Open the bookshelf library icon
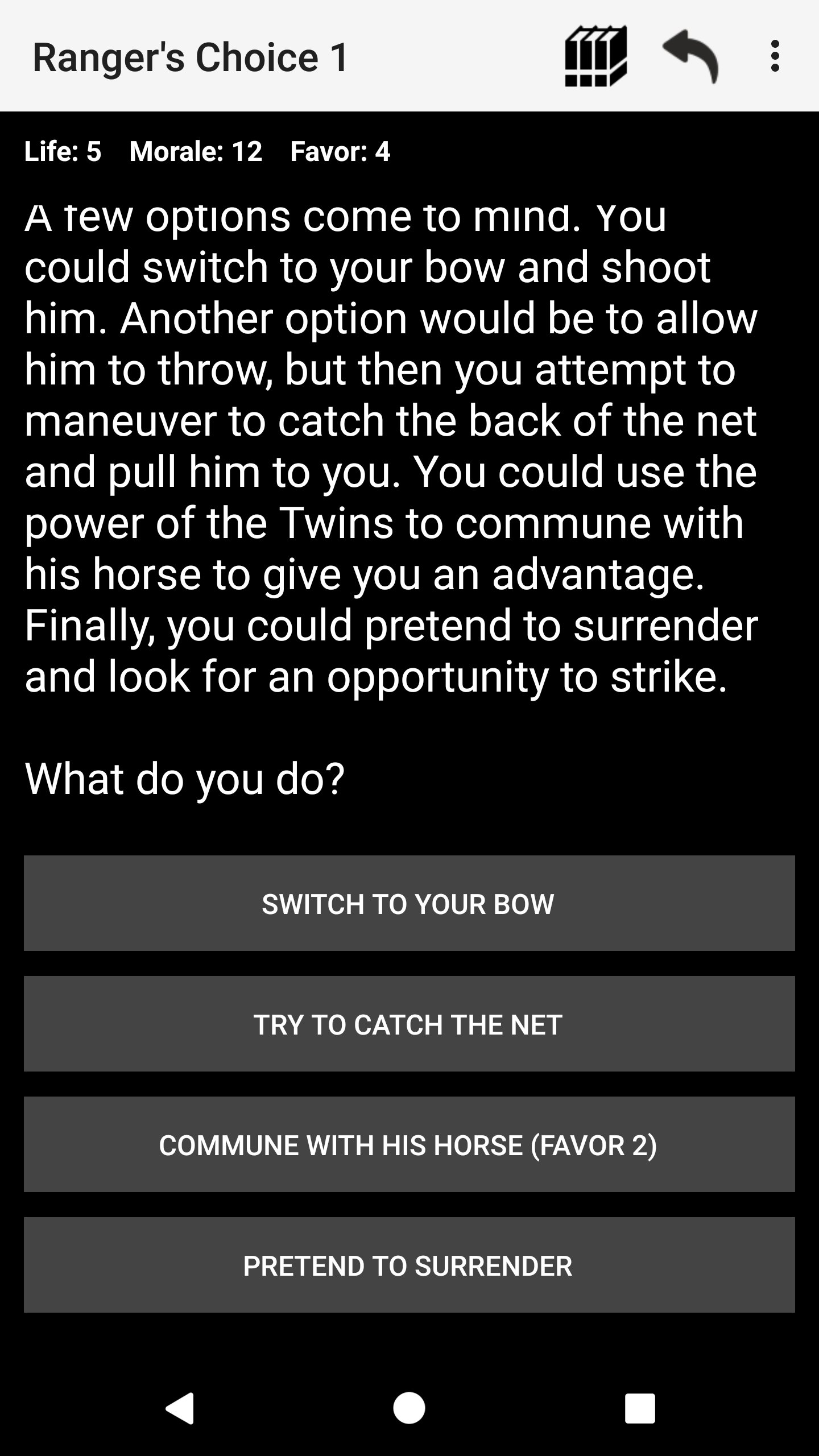 [x=596, y=56]
